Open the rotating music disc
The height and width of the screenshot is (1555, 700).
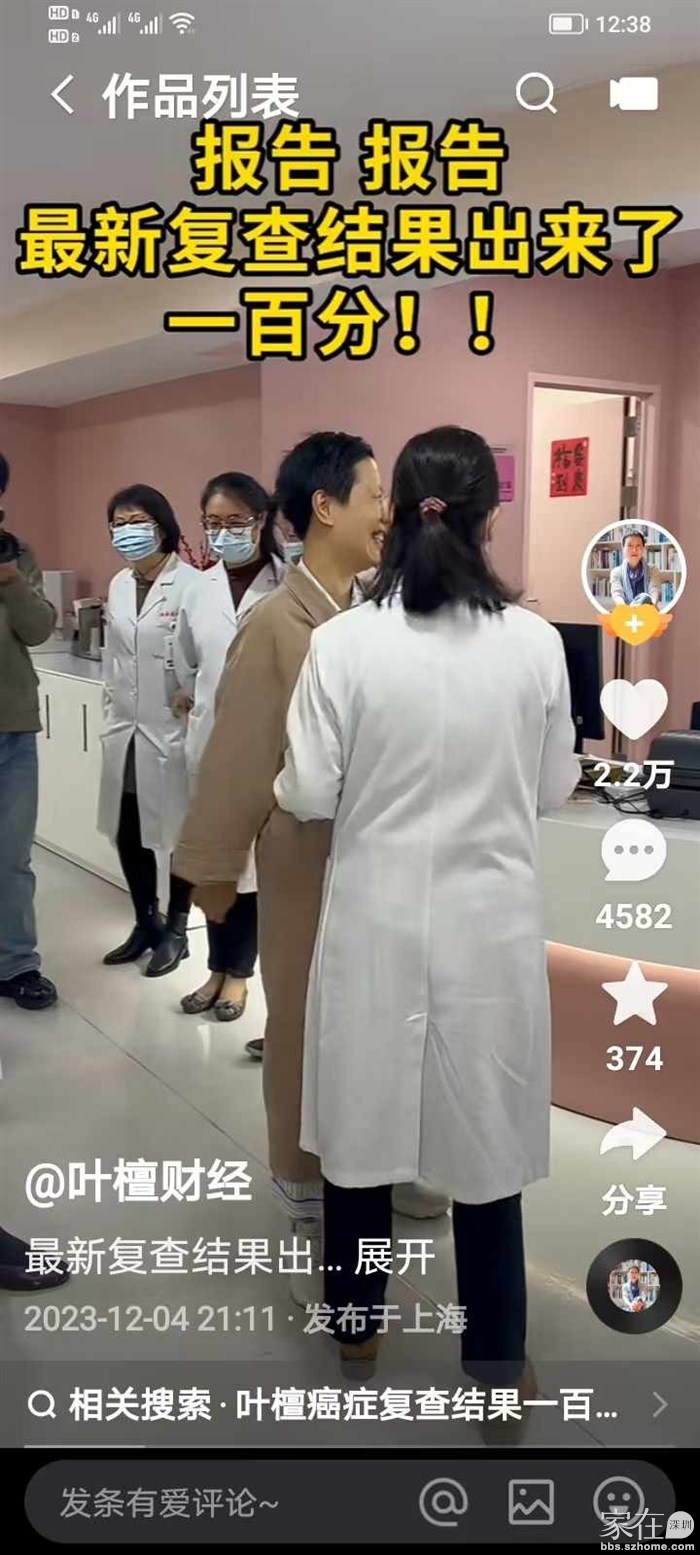click(634, 1285)
